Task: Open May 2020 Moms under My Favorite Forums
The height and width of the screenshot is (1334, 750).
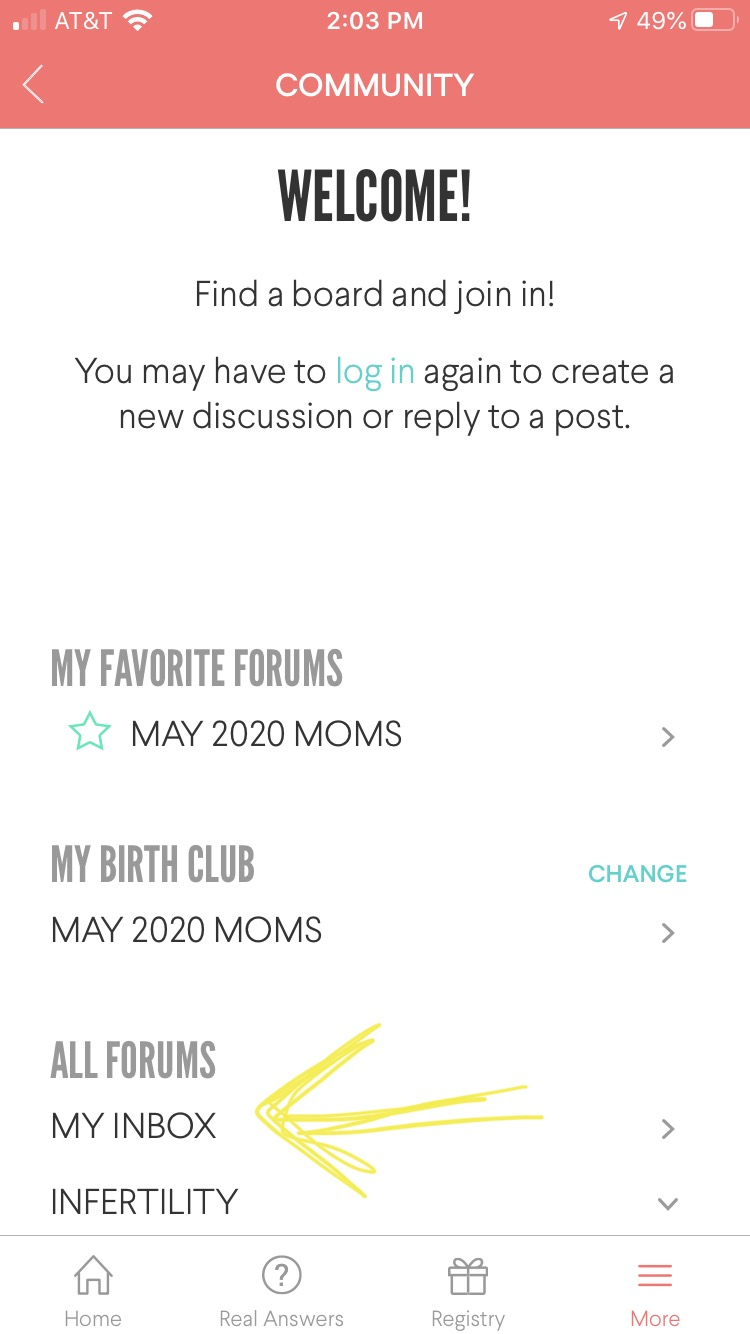Action: (375, 735)
